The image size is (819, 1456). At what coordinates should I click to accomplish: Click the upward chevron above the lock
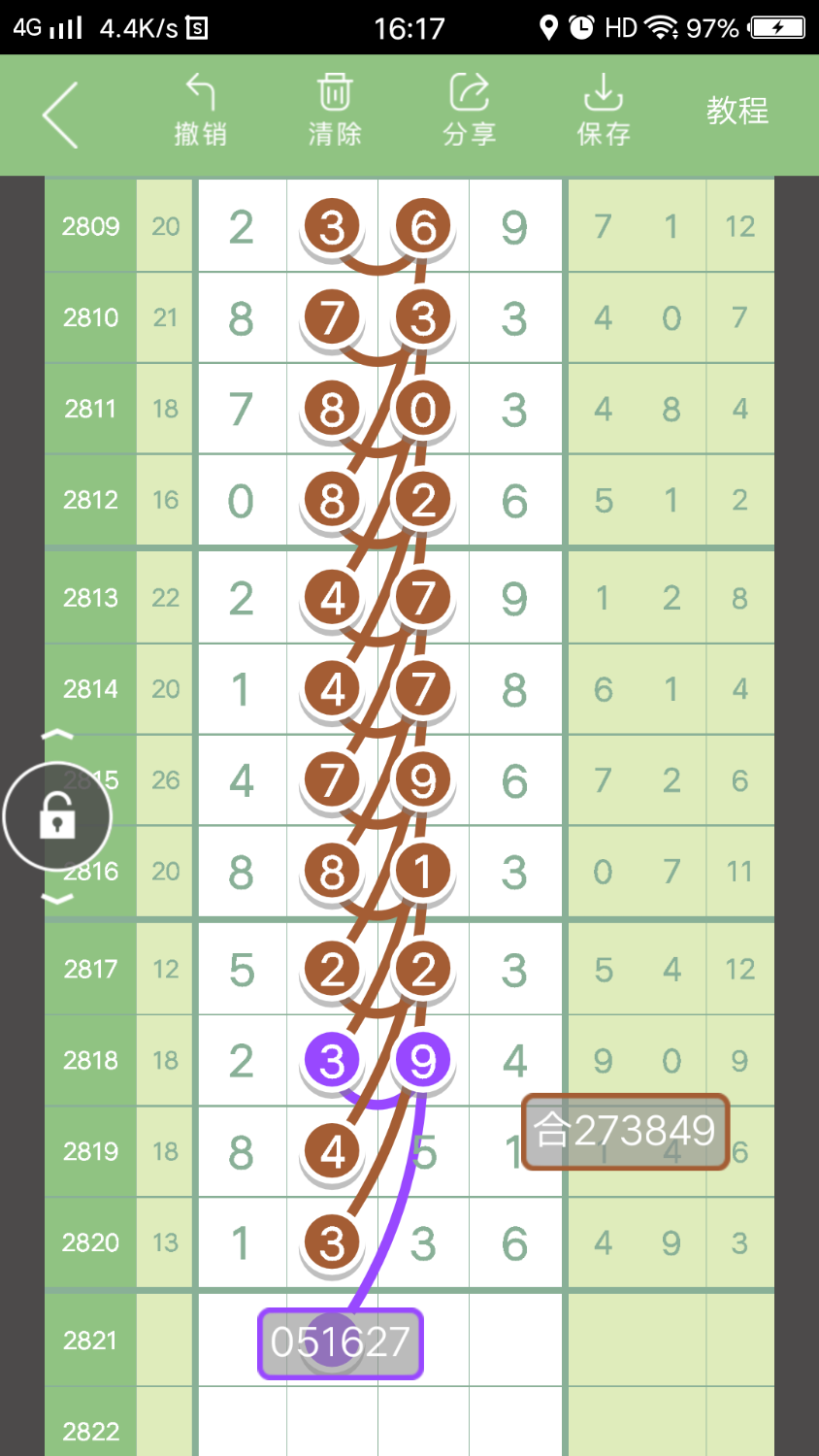56,735
